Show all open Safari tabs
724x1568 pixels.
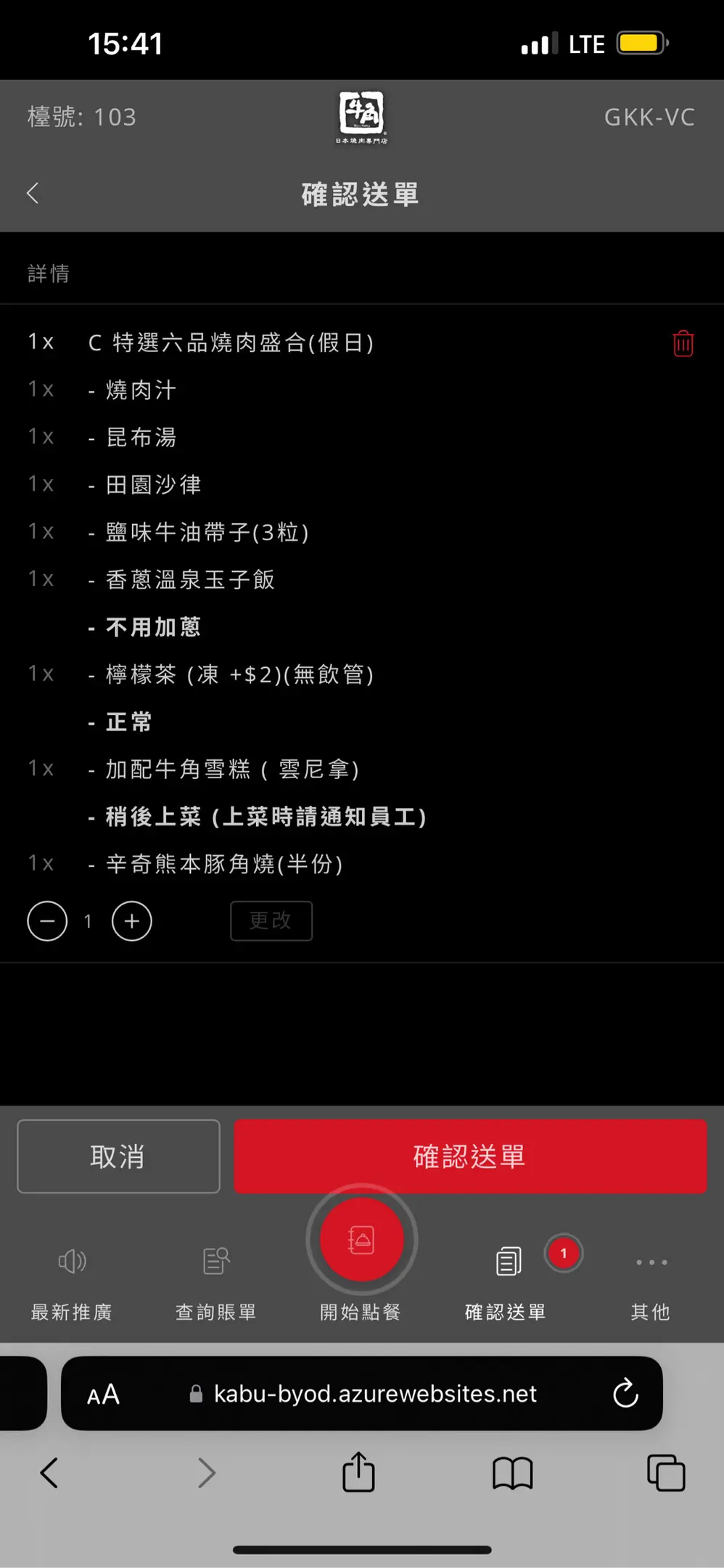pyautogui.click(x=665, y=1473)
